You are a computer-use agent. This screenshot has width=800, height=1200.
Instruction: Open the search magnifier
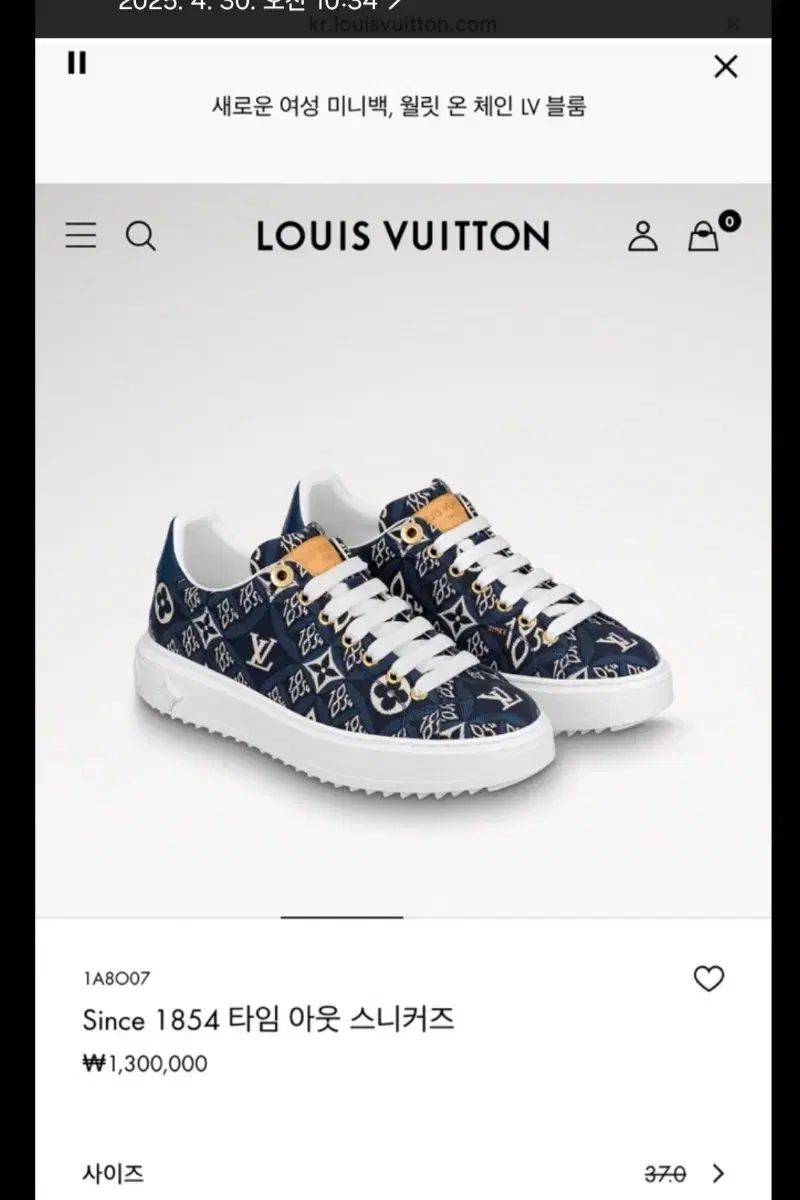(x=141, y=236)
